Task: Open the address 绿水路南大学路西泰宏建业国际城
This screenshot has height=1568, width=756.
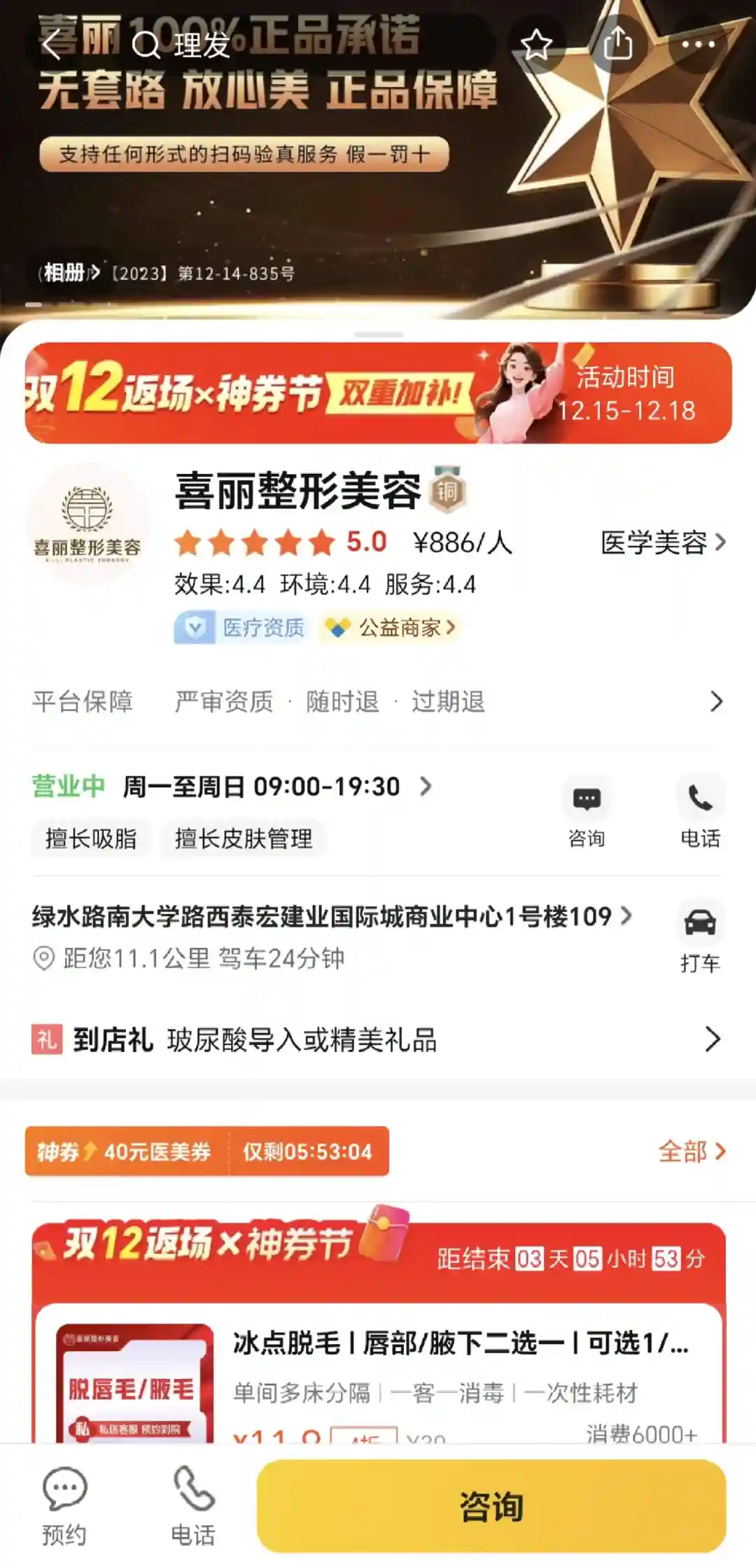Action: (x=330, y=916)
